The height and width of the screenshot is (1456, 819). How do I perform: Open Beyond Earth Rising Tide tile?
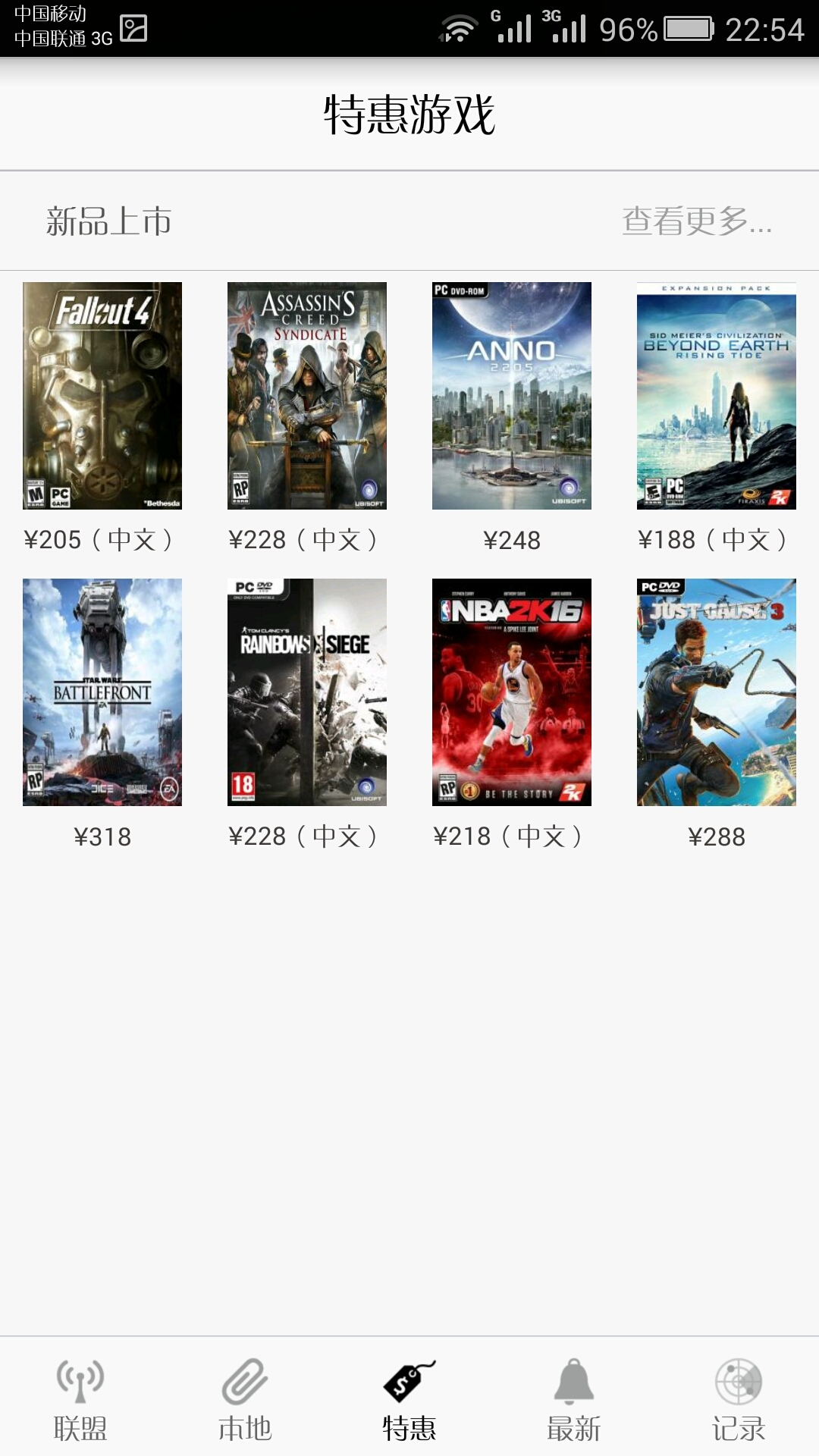click(717, 396)
